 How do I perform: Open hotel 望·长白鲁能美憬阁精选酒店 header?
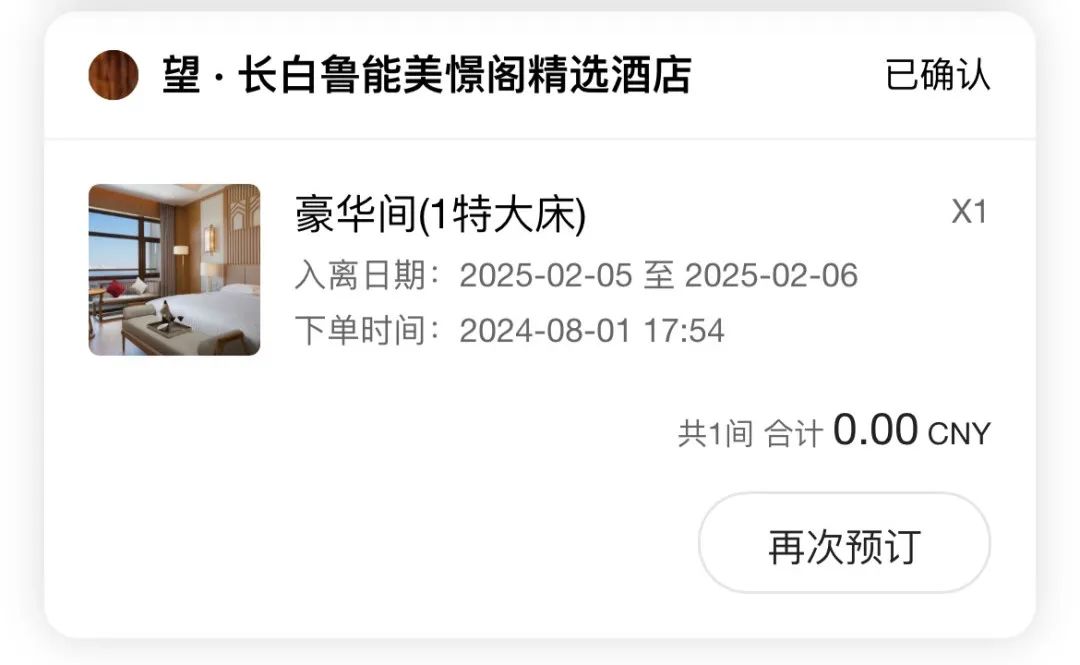[426, 76]
